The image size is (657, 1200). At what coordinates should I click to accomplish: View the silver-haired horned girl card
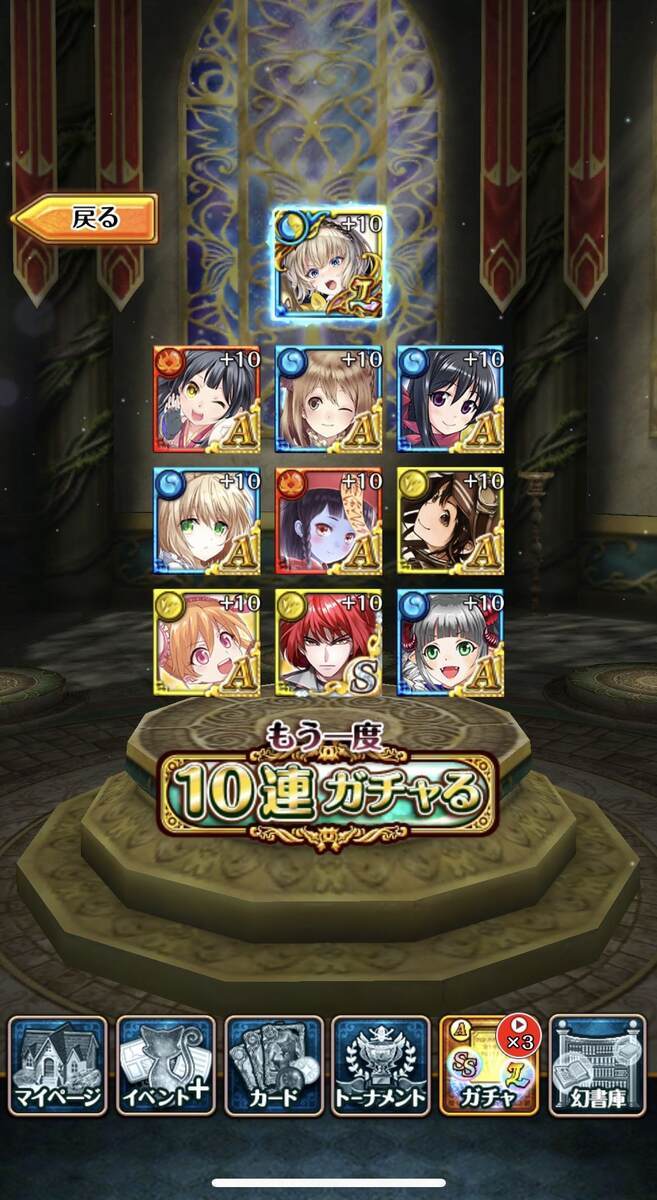(x=450, y=642)
